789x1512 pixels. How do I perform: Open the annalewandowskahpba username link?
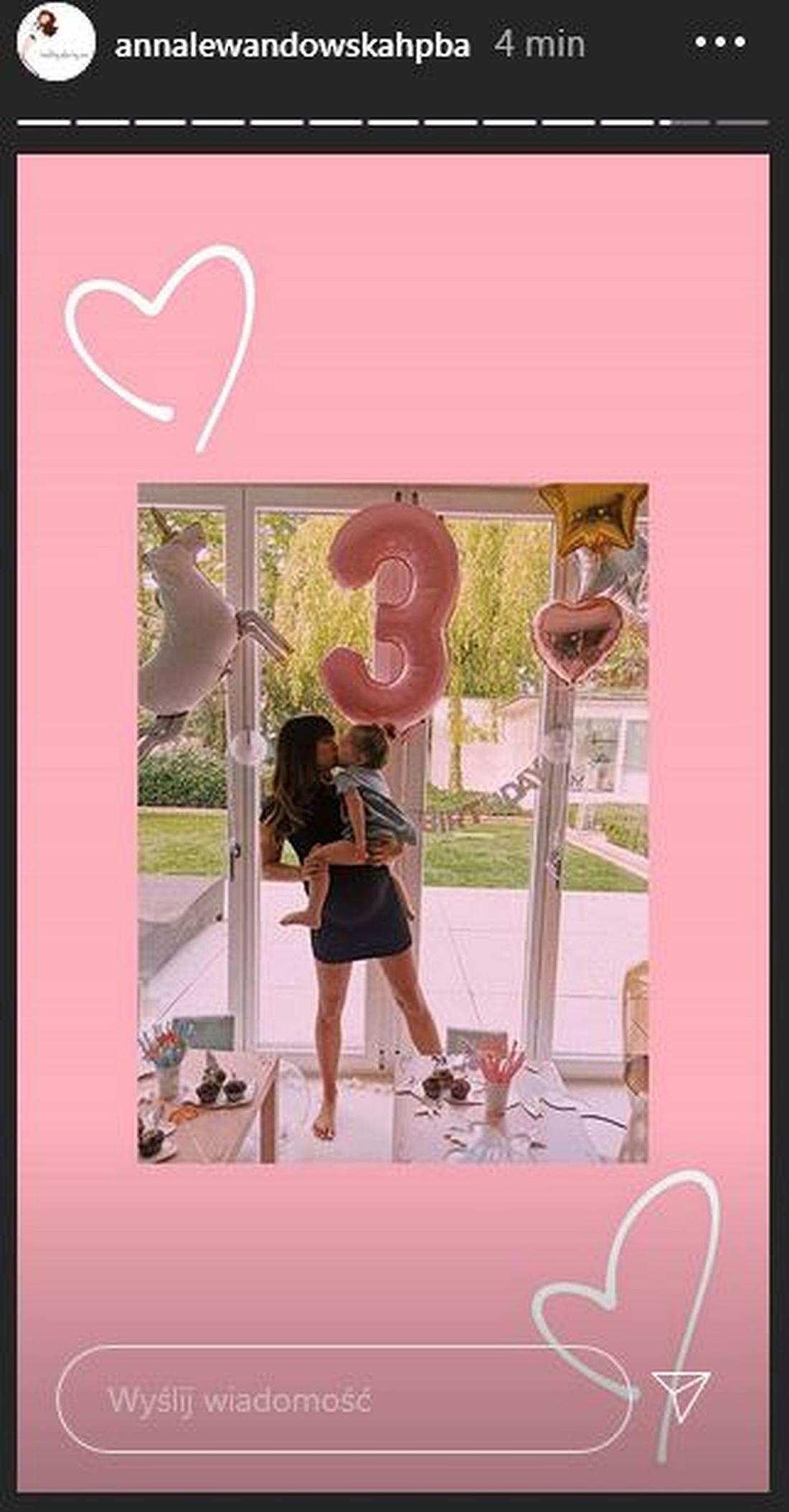tap(292, 45)
